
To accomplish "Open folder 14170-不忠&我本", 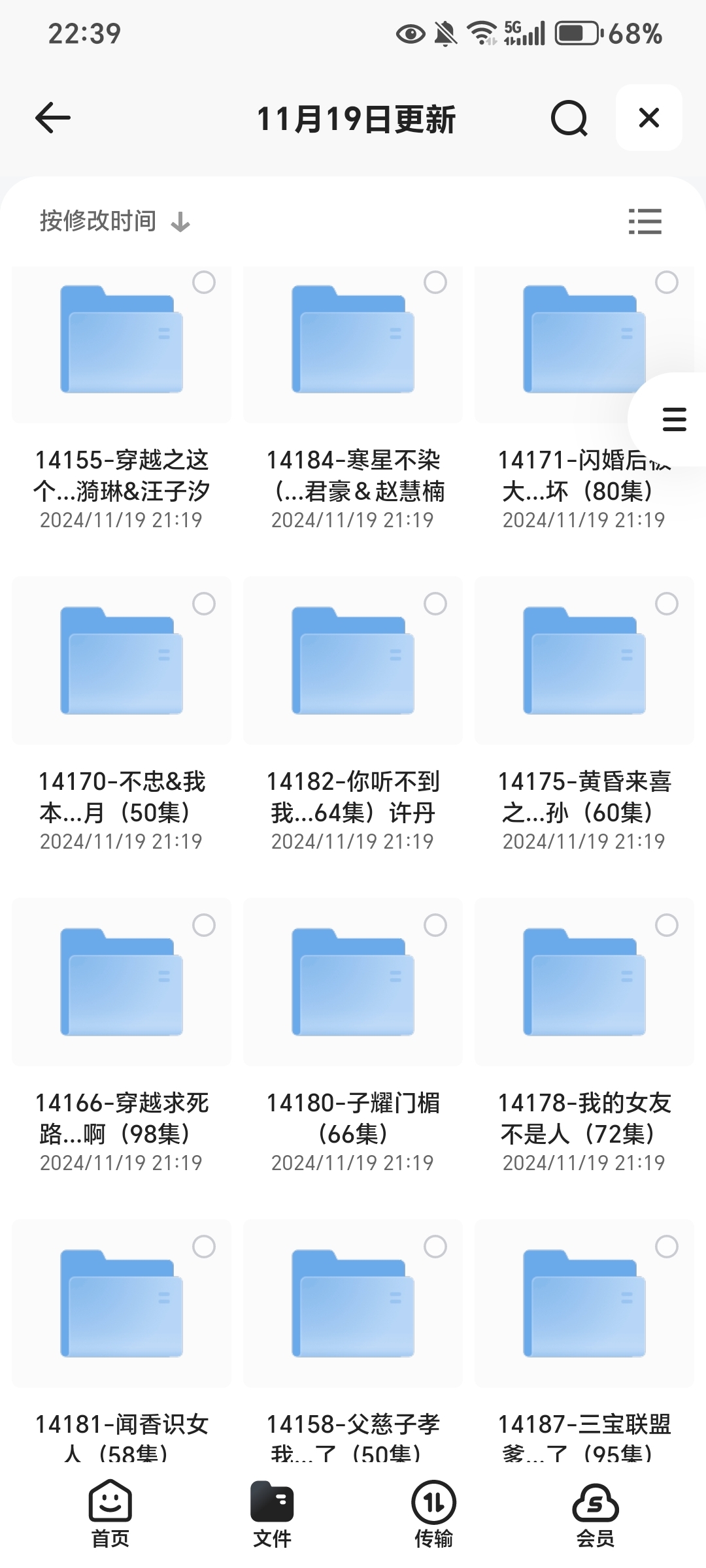I will tap(122, 661).
